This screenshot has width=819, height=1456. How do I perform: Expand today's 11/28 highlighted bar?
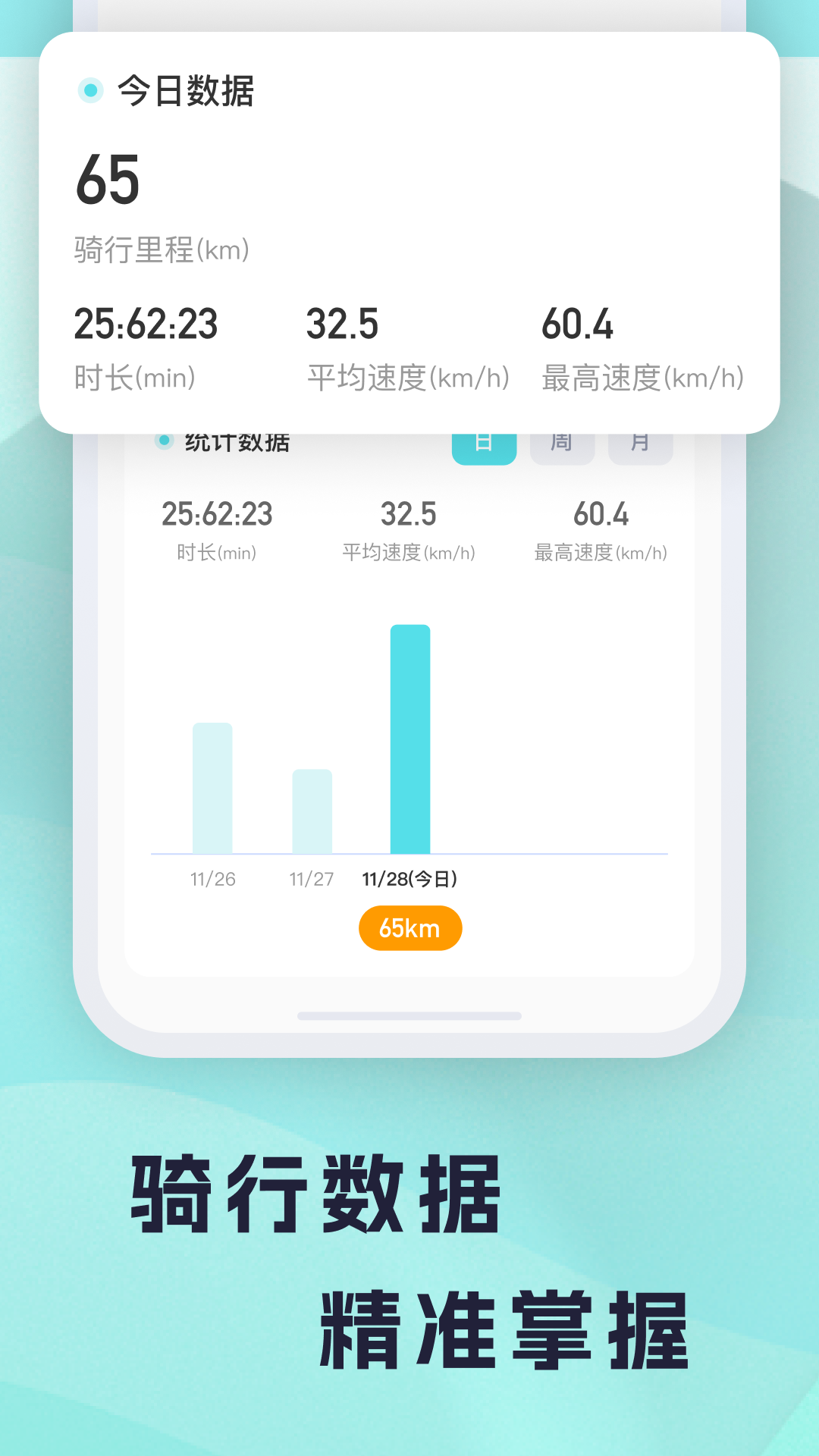(x=410, y=739)
